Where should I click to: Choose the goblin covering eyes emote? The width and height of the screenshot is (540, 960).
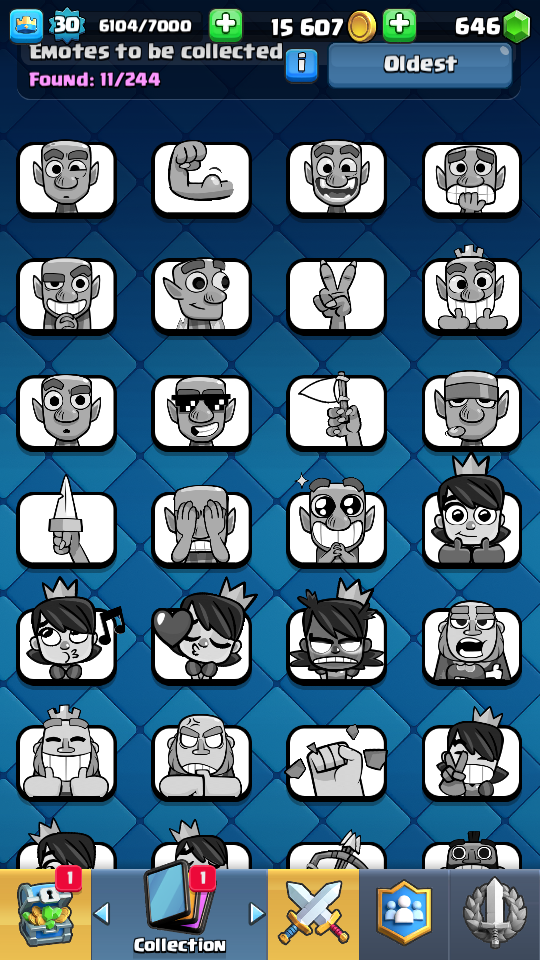pyautogui.click(x=201, y=530)
